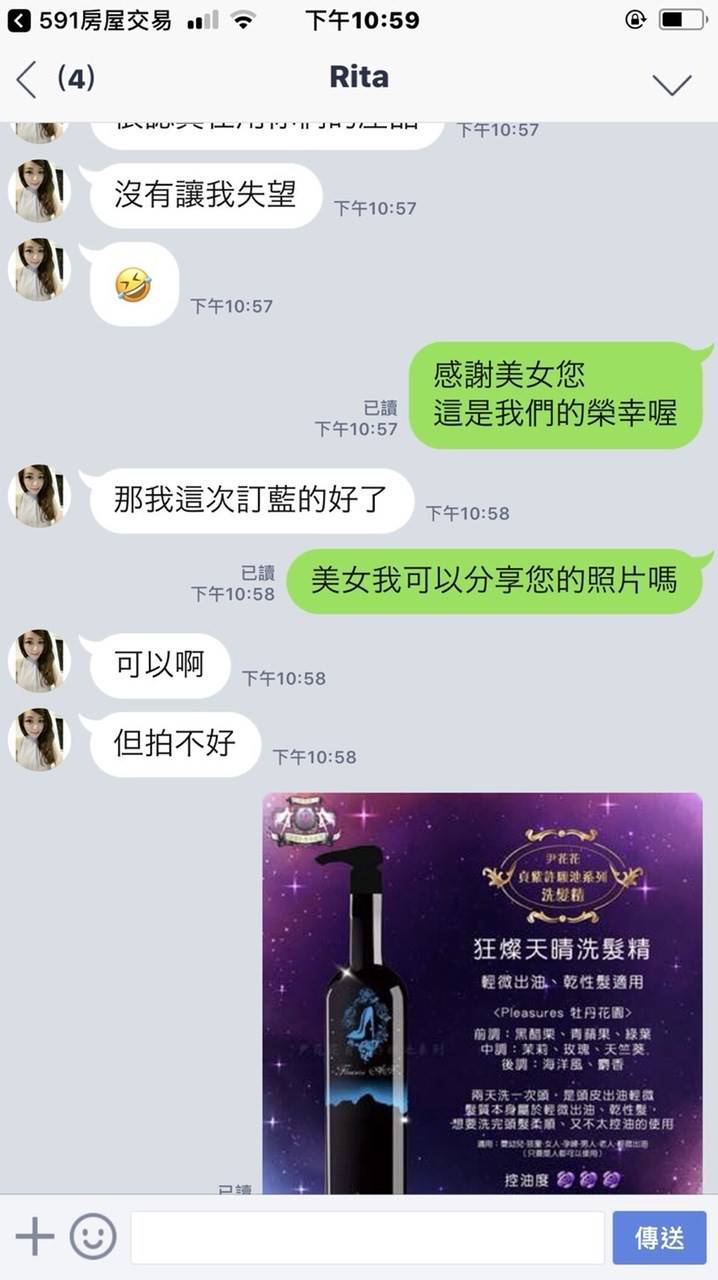
Task: Tap the 傳送 send button
Action: click(659, 1238)
